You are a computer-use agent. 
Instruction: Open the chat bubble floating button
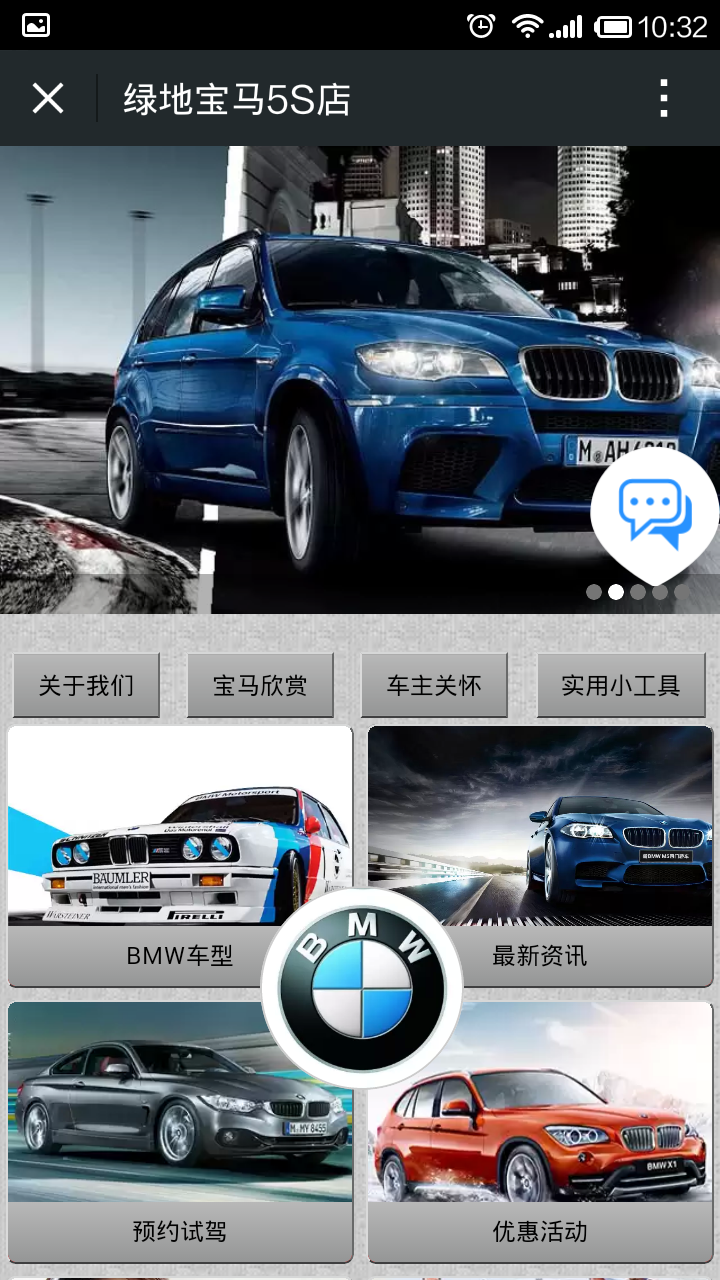[x=655, y=513]
